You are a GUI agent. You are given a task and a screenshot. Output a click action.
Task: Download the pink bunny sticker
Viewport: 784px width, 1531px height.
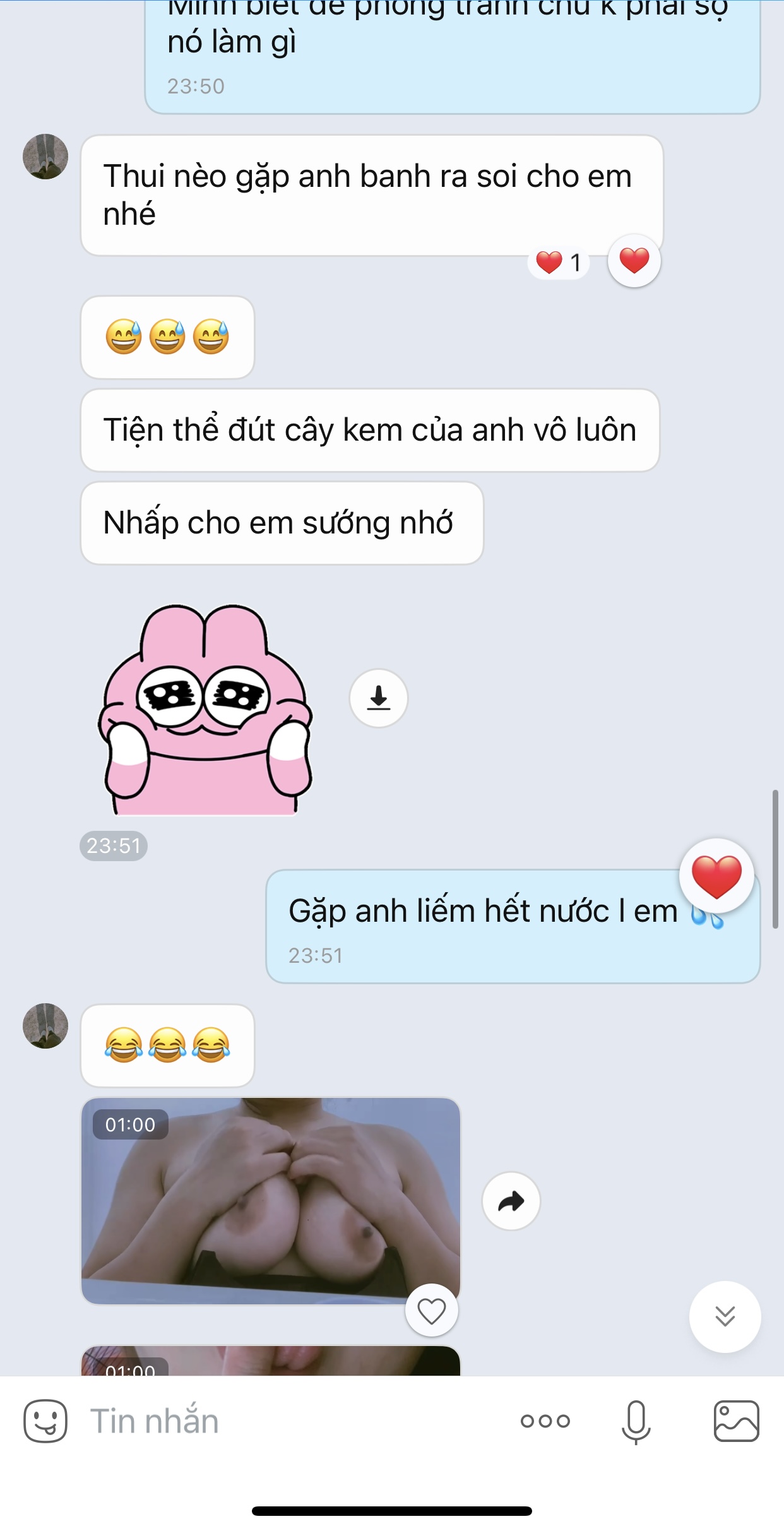tap(379, 698)
